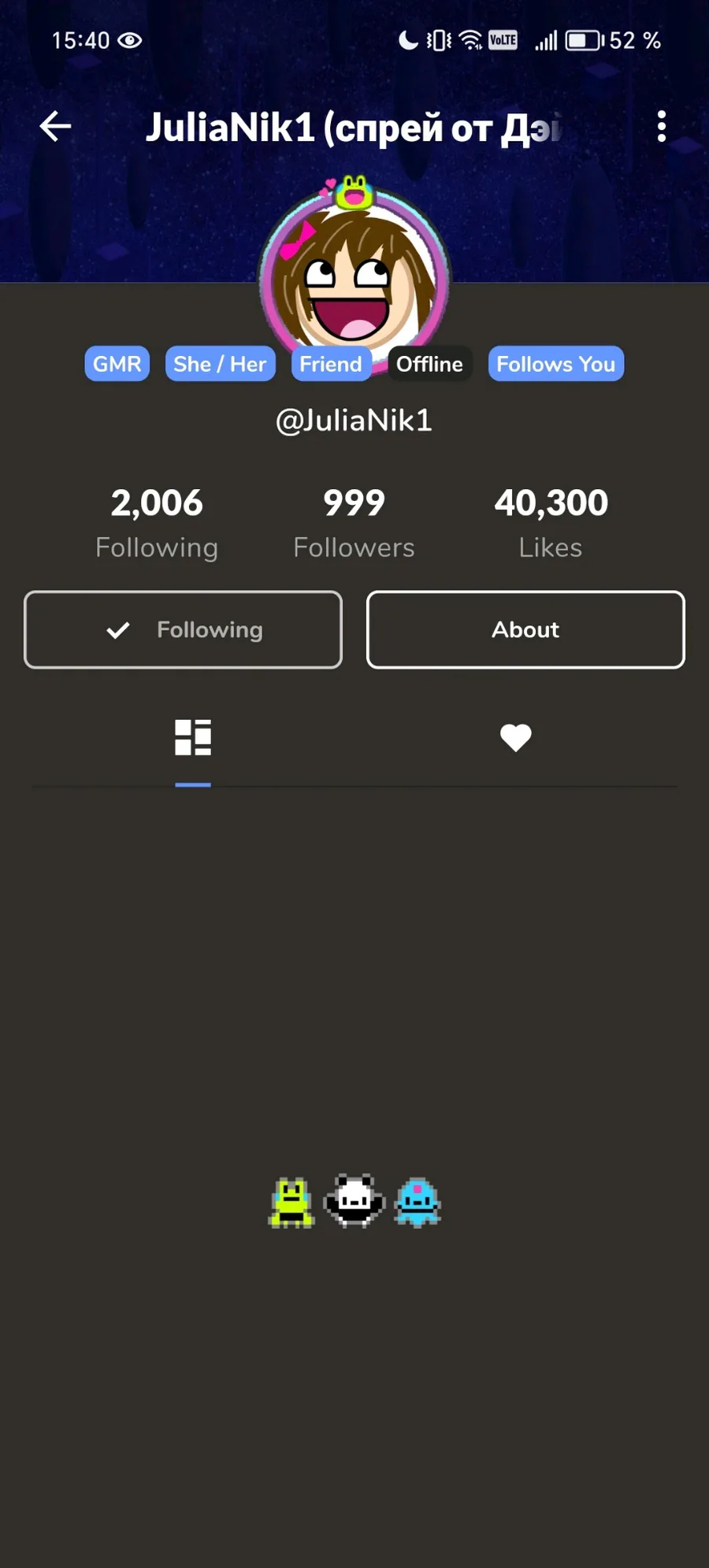Open the three-dot overflow menu
This screenshot has width=709, height=1568.
pyautogui.click(x=661, y=126)
